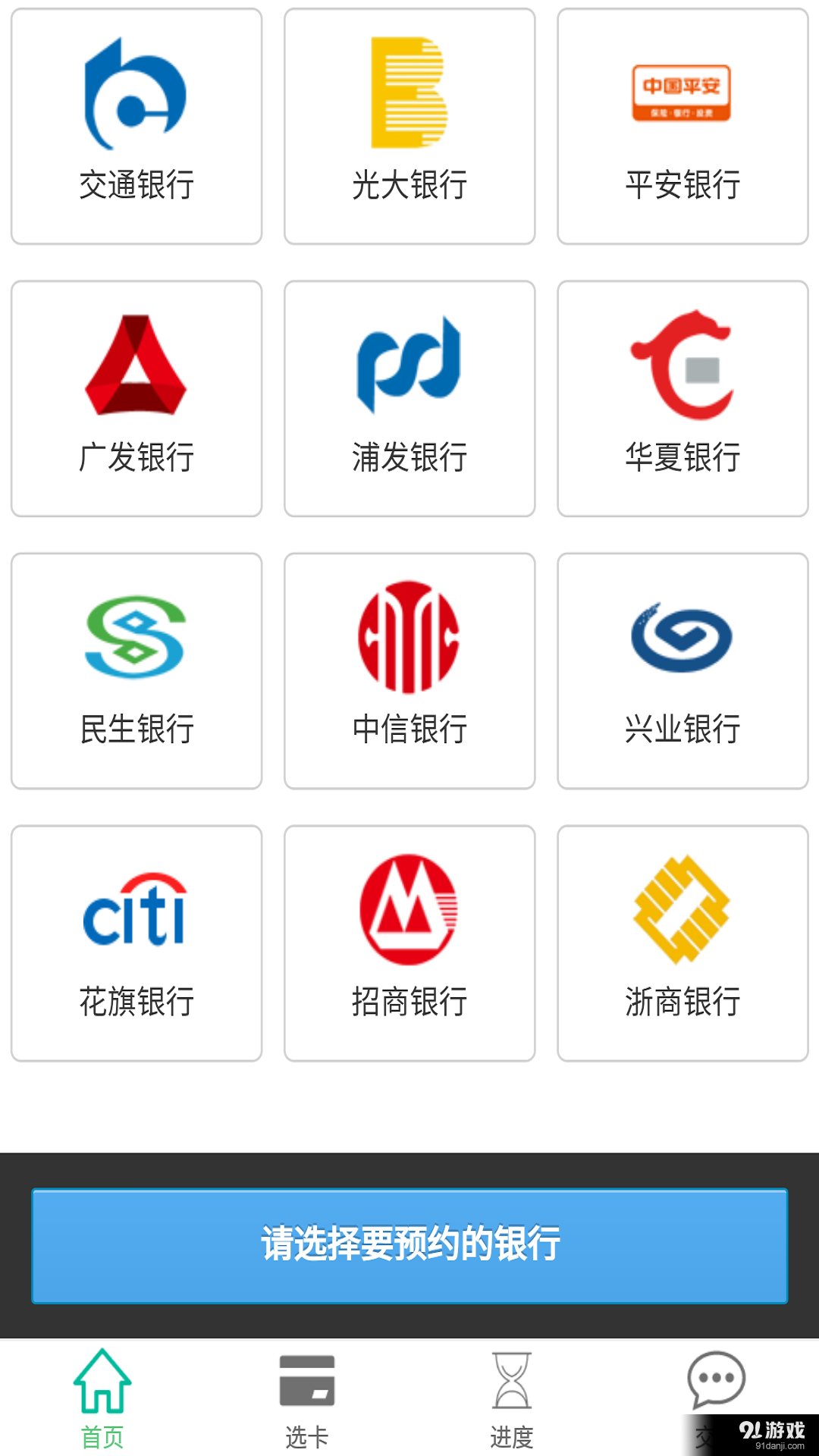This screenshot has width=819, height=1456.
Task: Select 民生银行 bank logo
Action: click(x=136, y=639)
